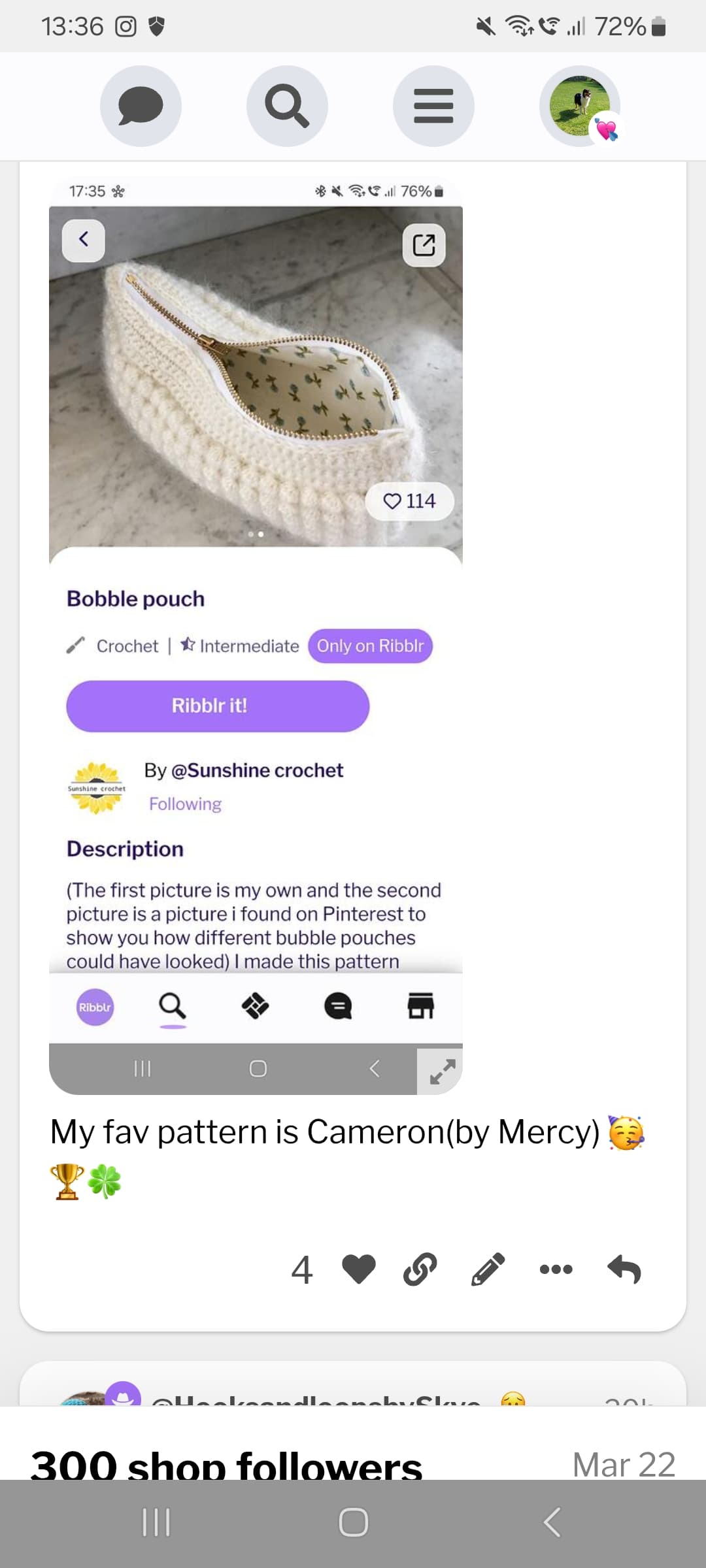The height and width of the screenshot is (1568, 706).
Task: Open my profile avatar
Action: 580,106
